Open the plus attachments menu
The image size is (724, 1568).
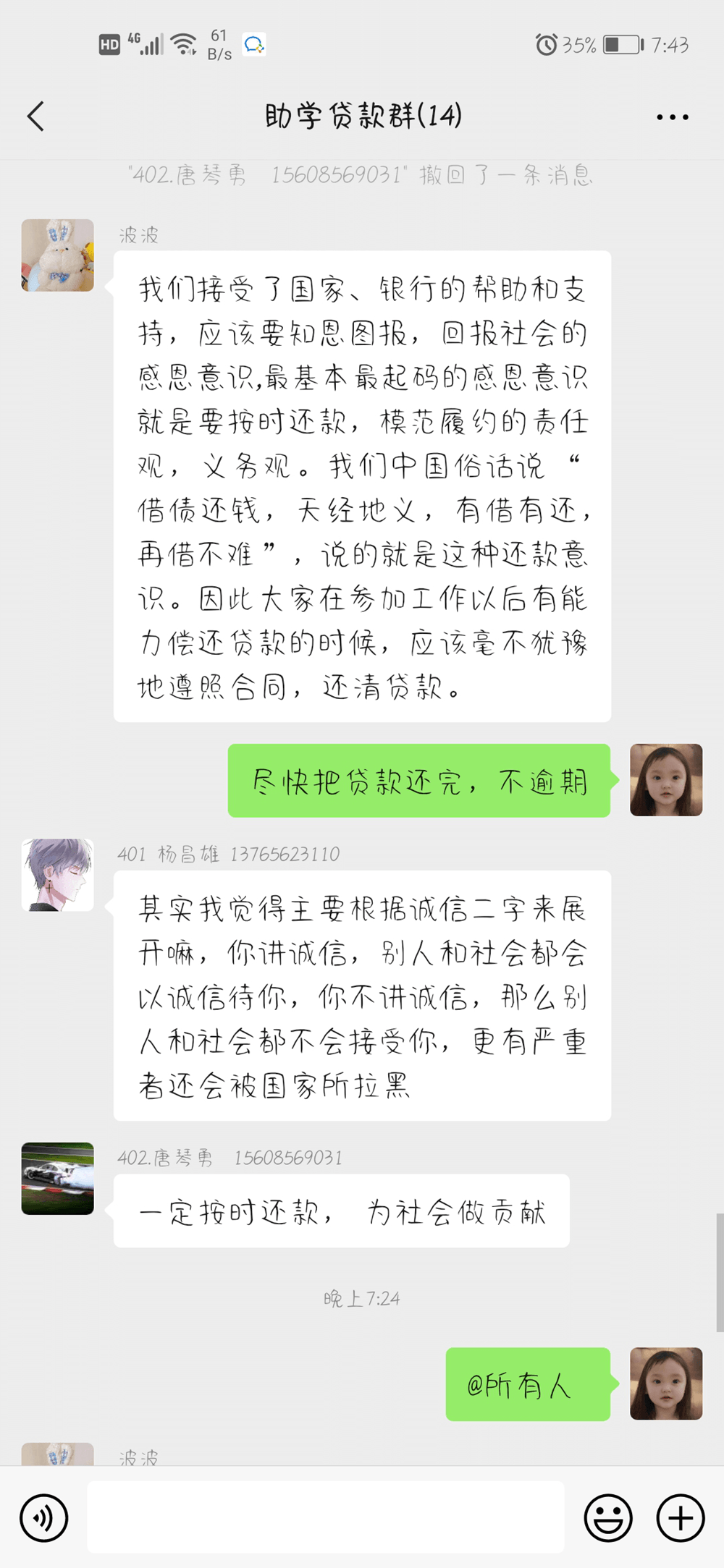pos(681,1517)
